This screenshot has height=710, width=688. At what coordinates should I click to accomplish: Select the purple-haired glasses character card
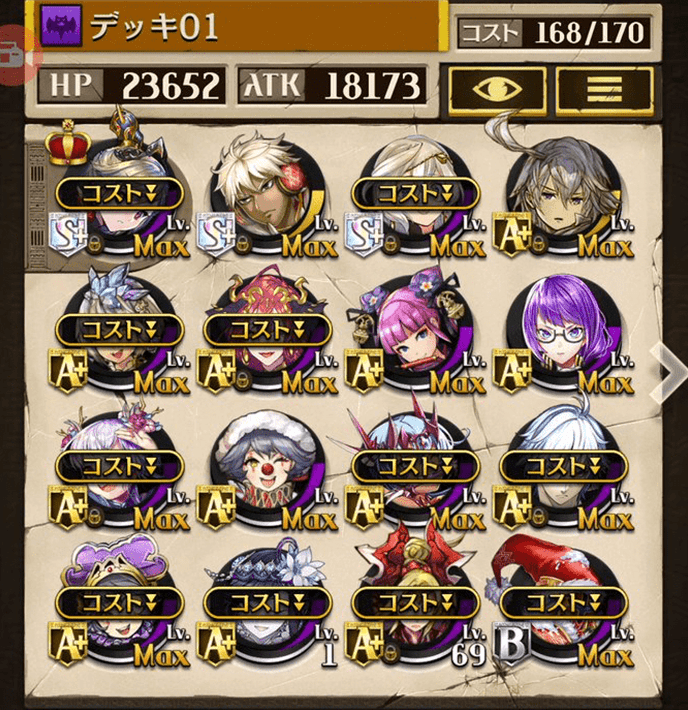[x=563, y=335]
